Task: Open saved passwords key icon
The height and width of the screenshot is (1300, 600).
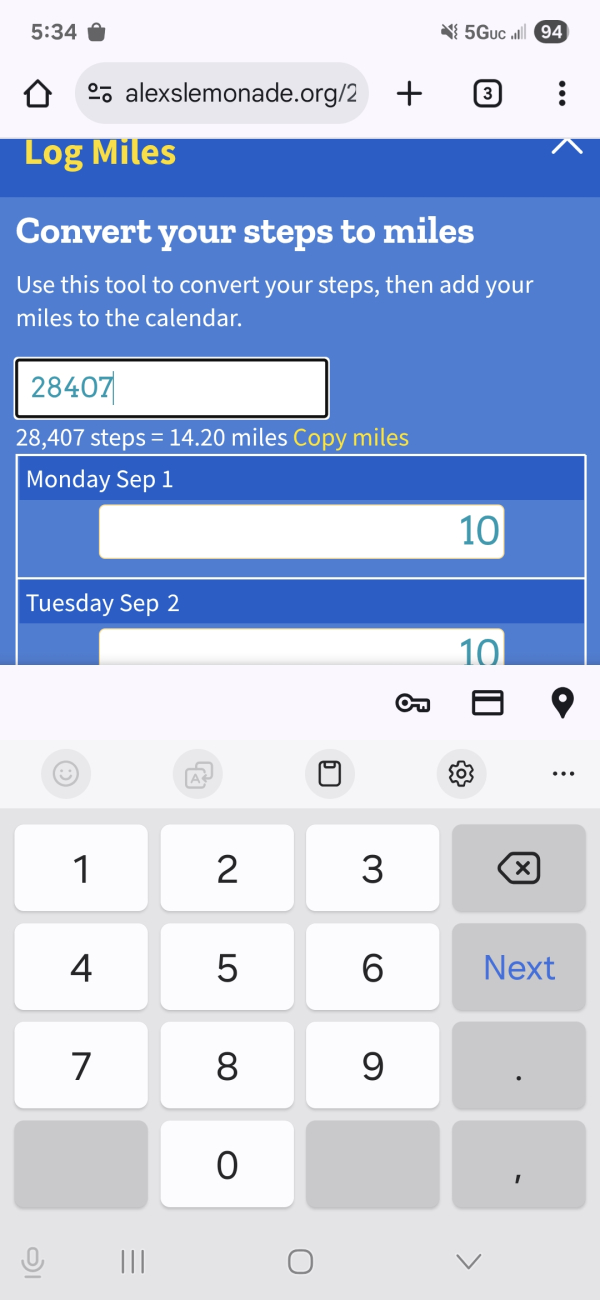Action: (x=412, y=704)
